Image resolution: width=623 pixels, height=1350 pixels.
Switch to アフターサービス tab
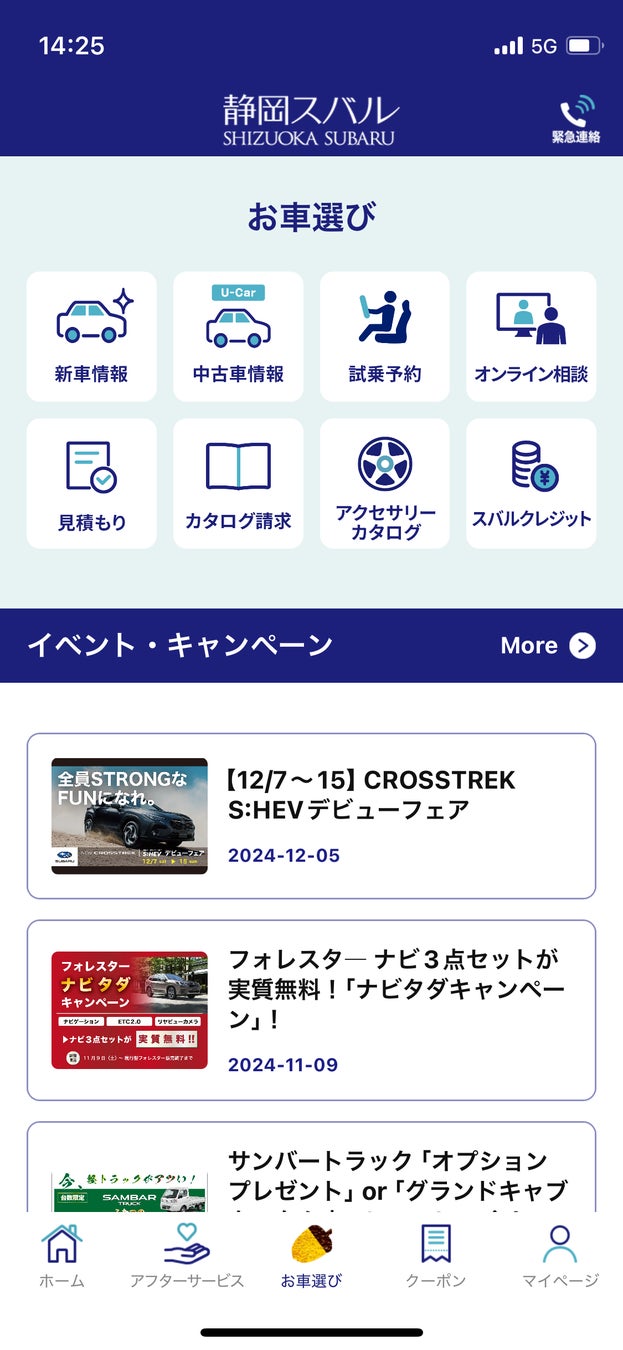click(187, 1255)
